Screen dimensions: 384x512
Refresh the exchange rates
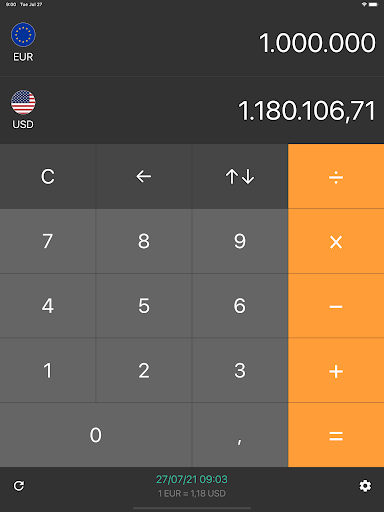pos(19,486)
